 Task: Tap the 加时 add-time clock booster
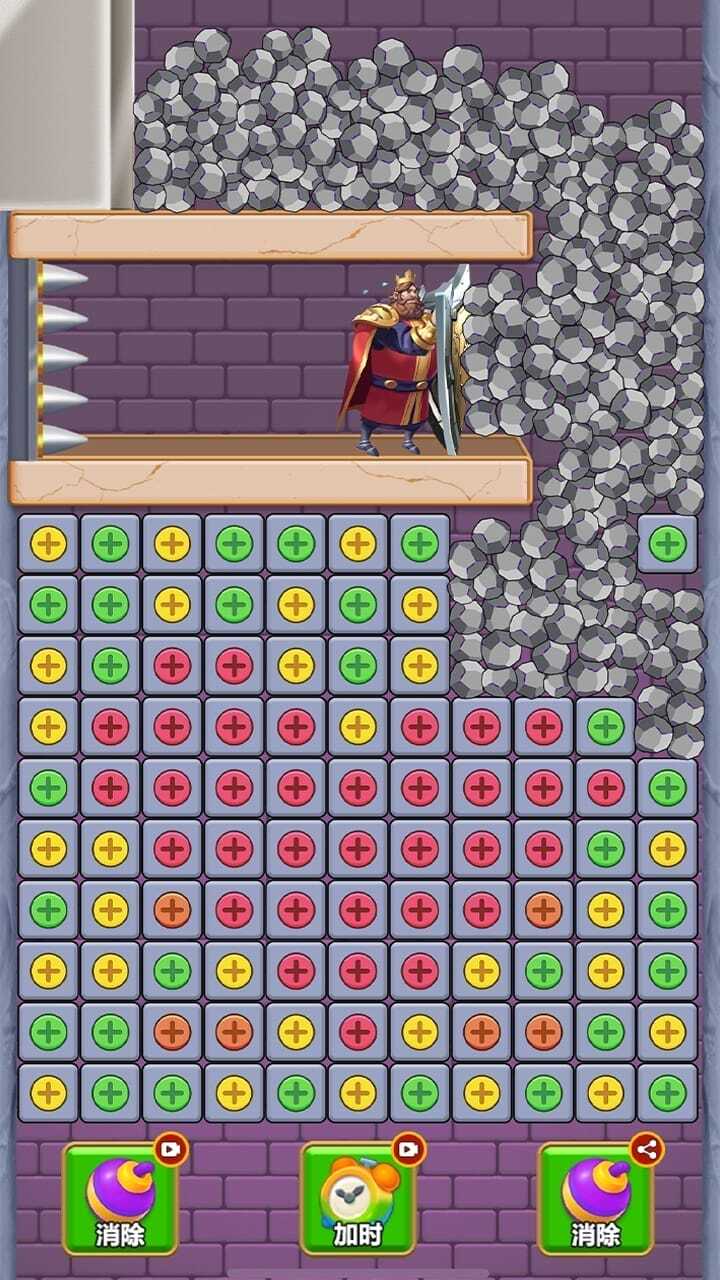(358, 1198)
